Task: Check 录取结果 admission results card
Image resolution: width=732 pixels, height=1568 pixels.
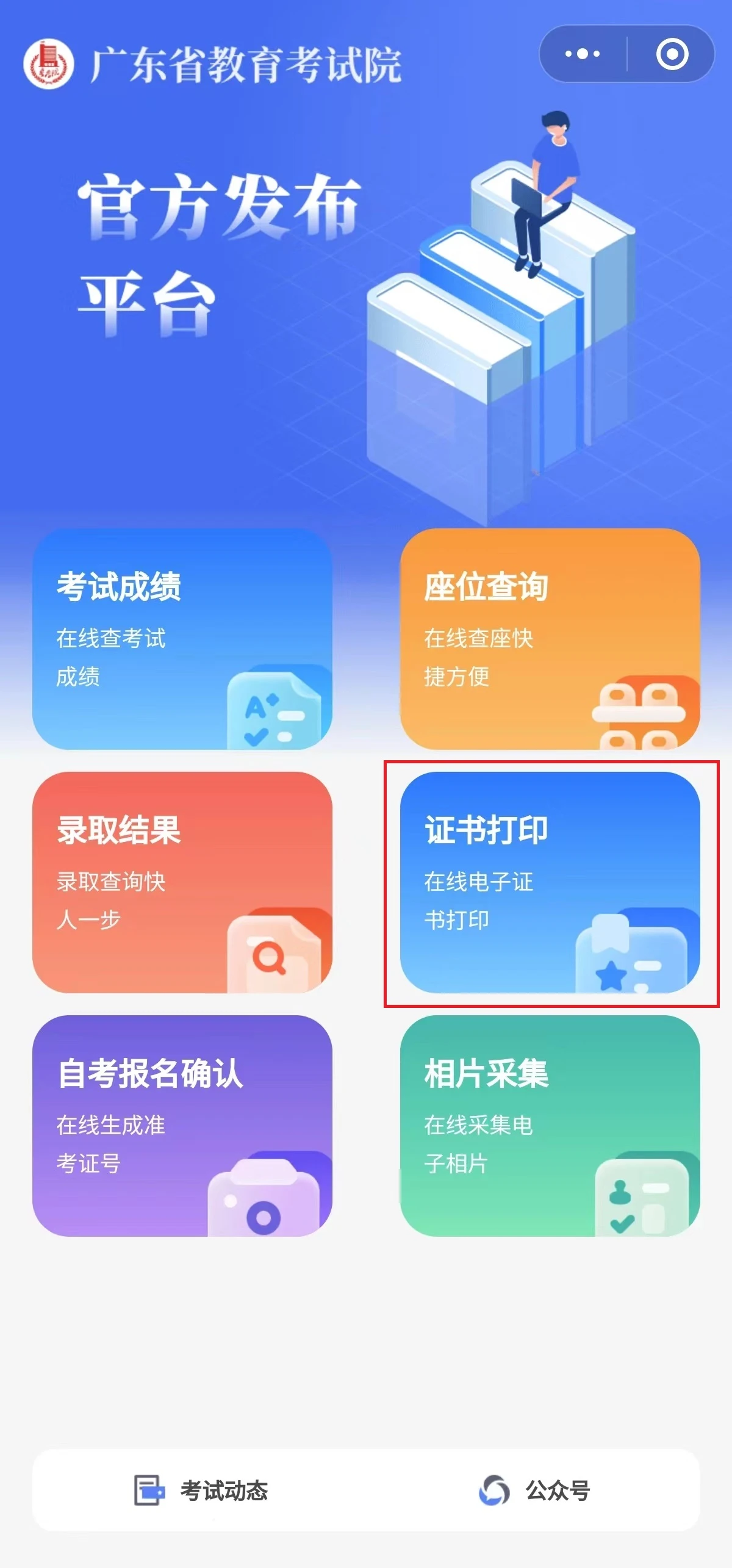Action: 182,882
